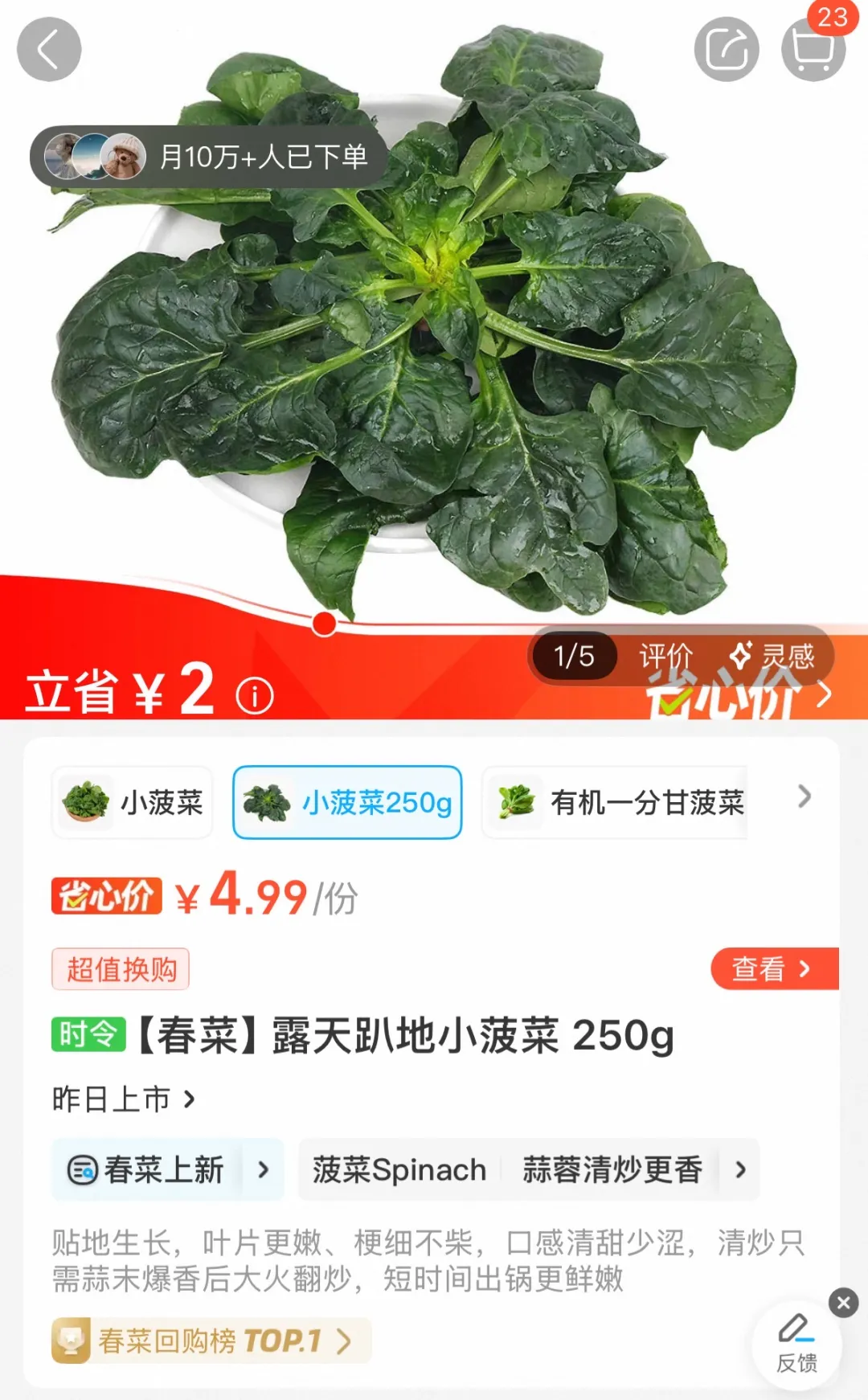
Task: Open the 省心价 price tag icon
Action: [x=106, y=894]
